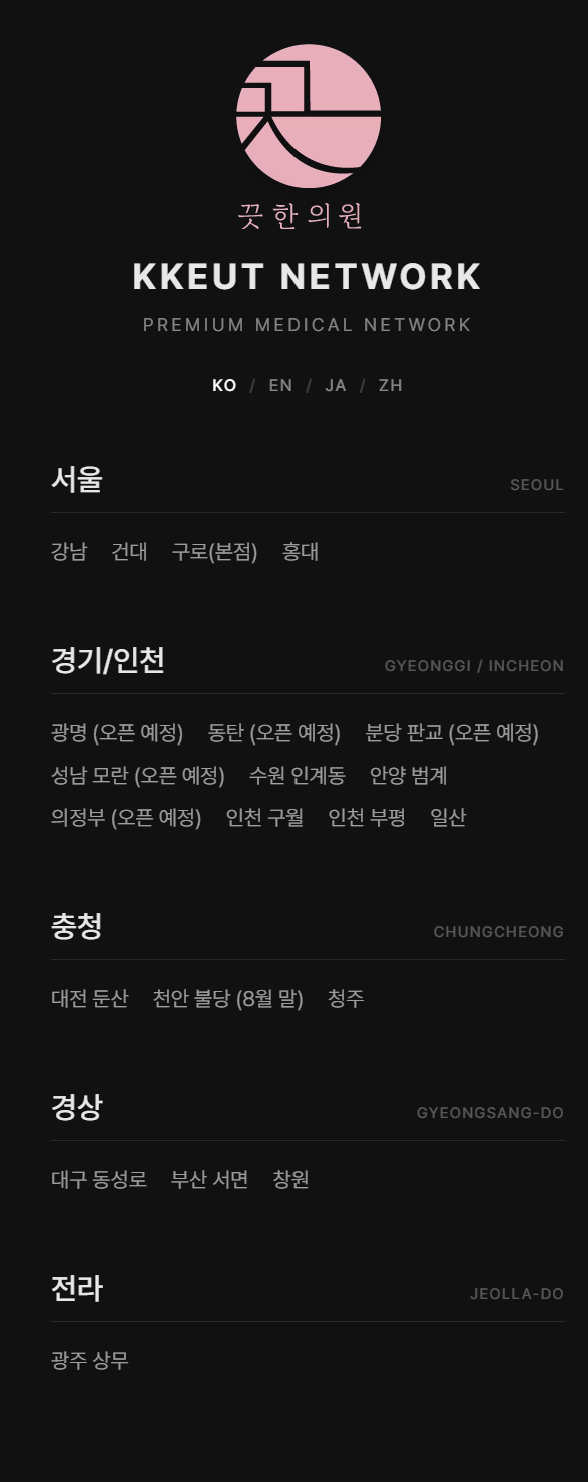Open the 홍대 branch
Viewport: 588px width, 1482px height.
[x=300, y=552]
